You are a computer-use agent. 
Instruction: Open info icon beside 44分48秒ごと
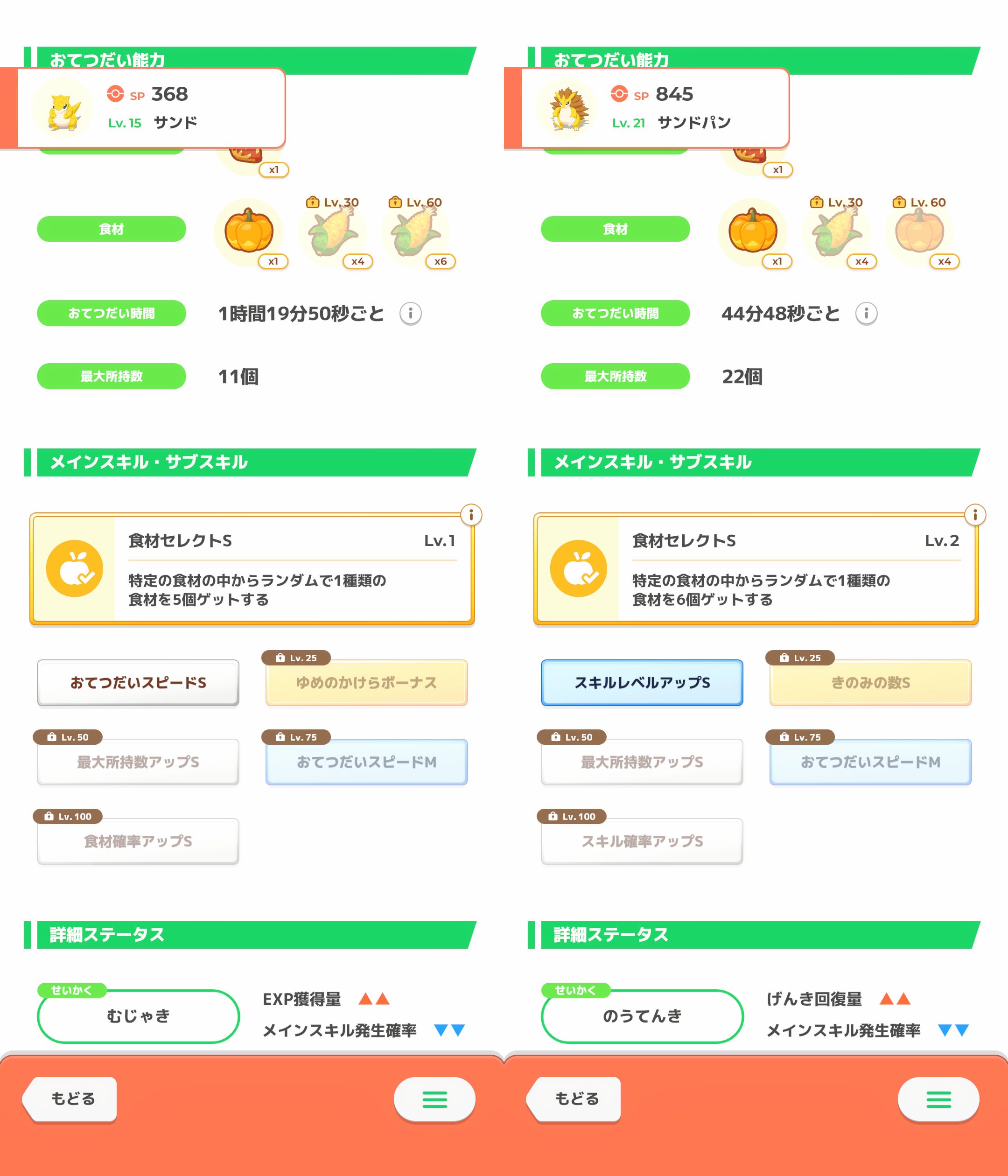866,313
